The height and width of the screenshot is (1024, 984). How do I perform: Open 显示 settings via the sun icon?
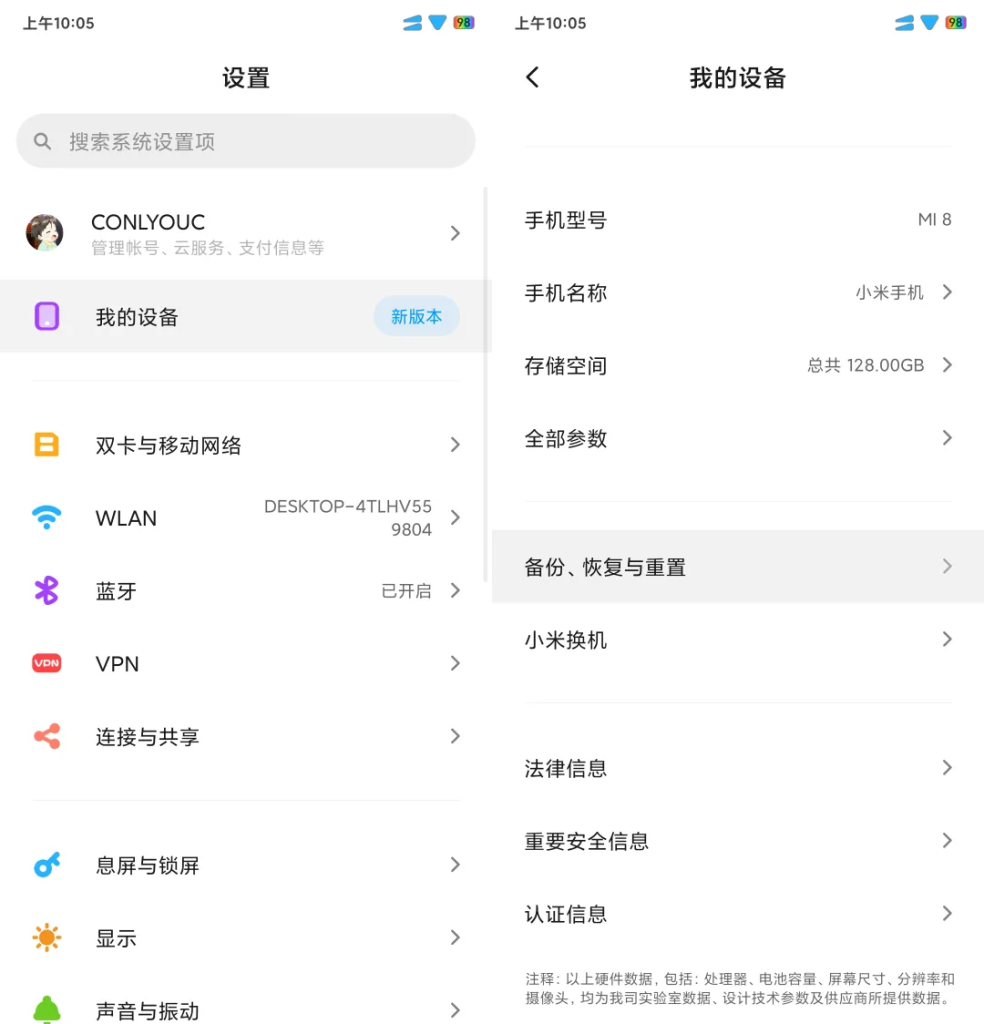pos(46,937)
